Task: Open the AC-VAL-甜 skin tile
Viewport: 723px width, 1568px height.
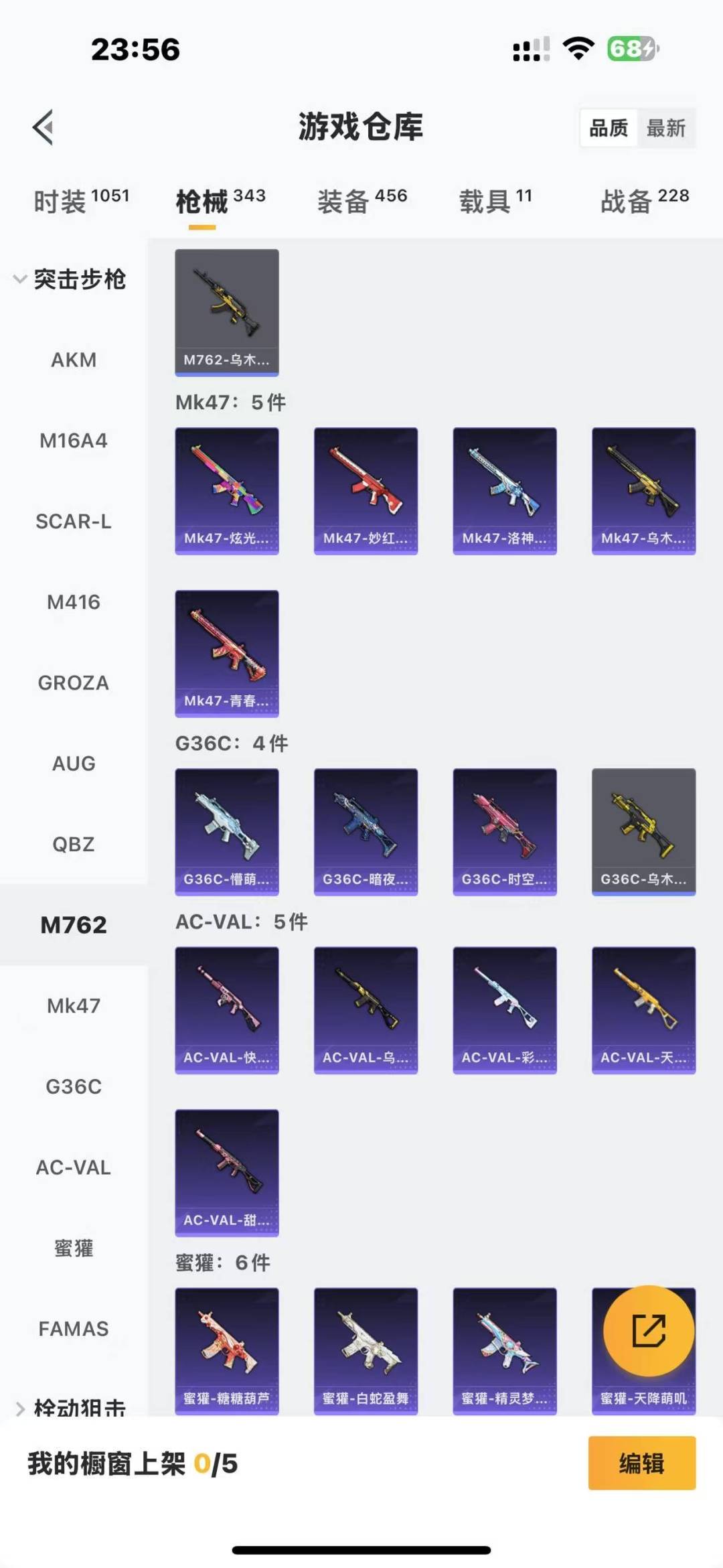Action: pos(227,1173)
